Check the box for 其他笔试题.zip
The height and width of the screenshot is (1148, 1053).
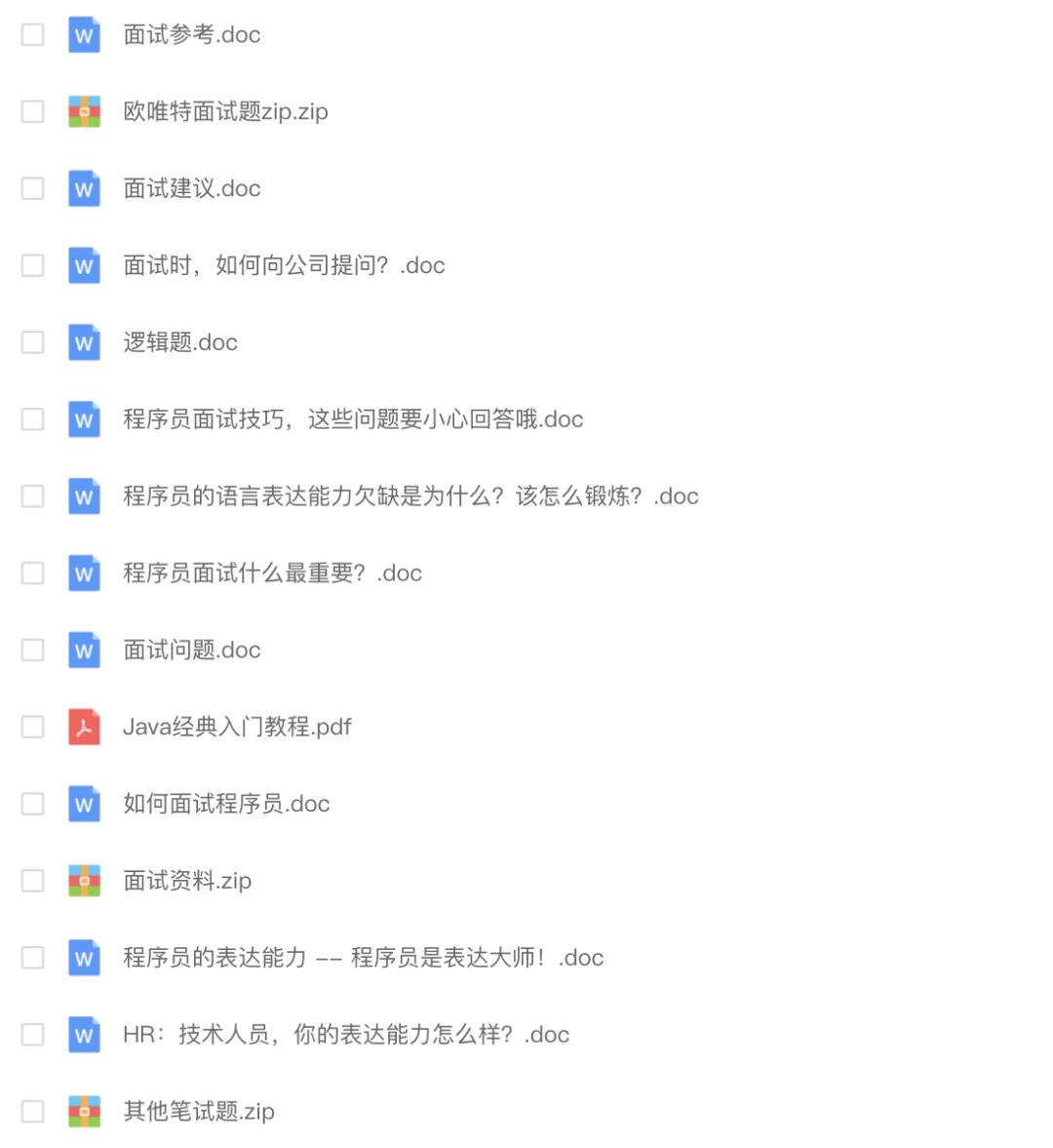click(31, 1111)
